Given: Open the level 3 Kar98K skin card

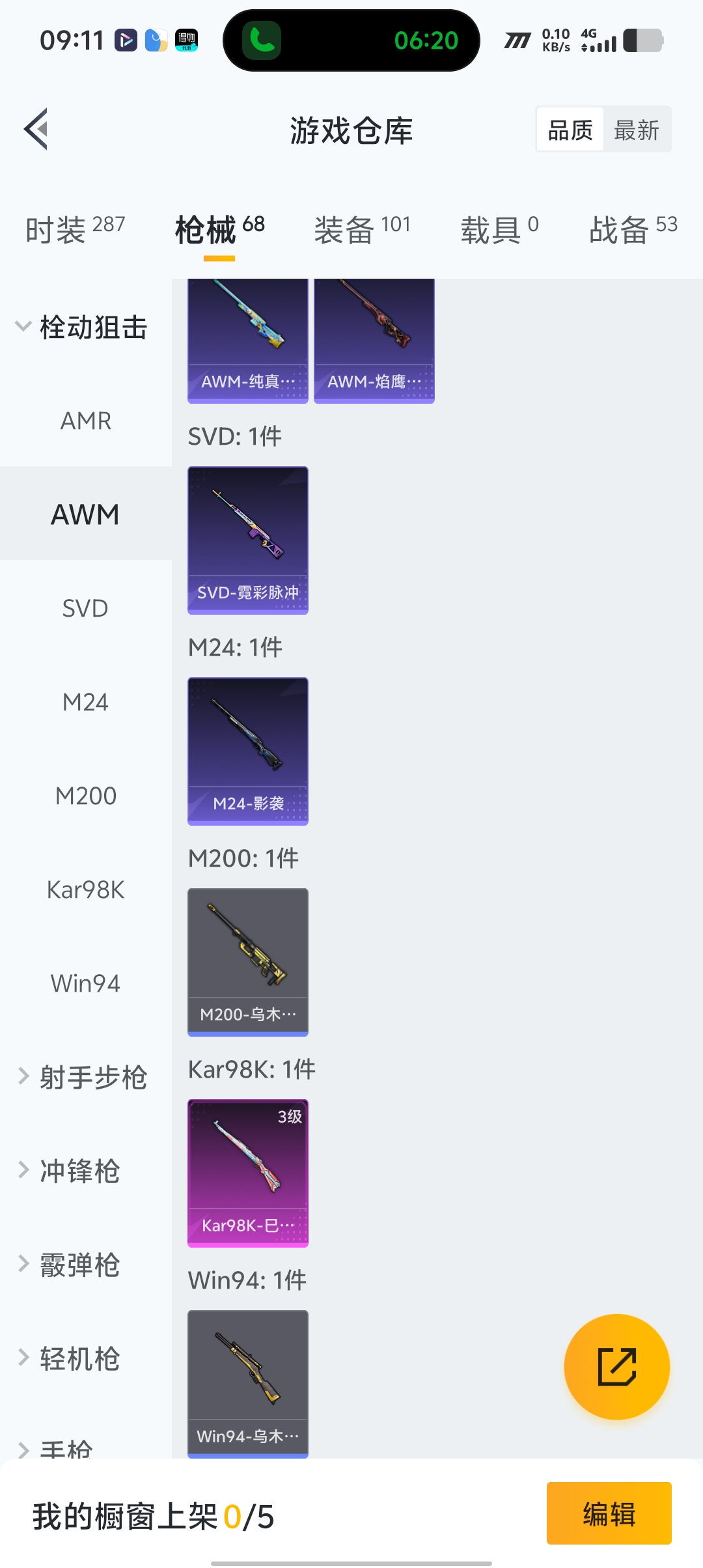Looking at the screenshot, I should (247, 1173).
